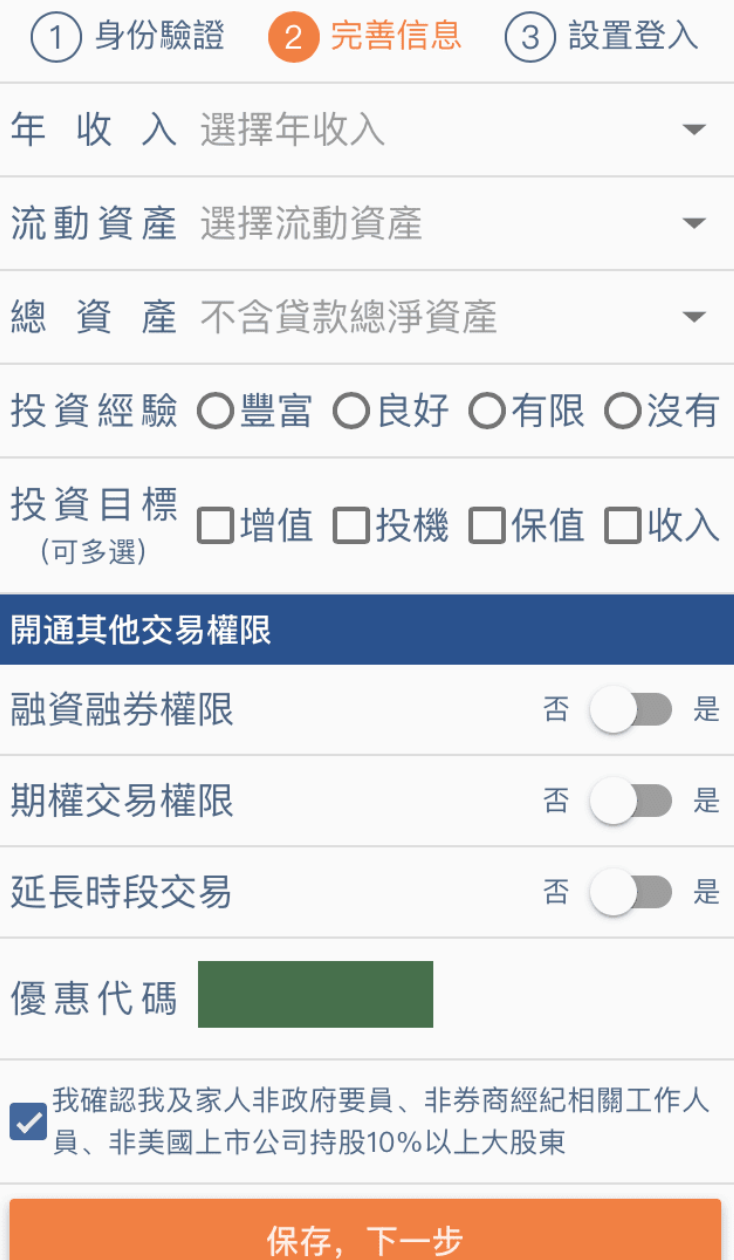Turn on 期權交易權限 options trading

(631, 801)
